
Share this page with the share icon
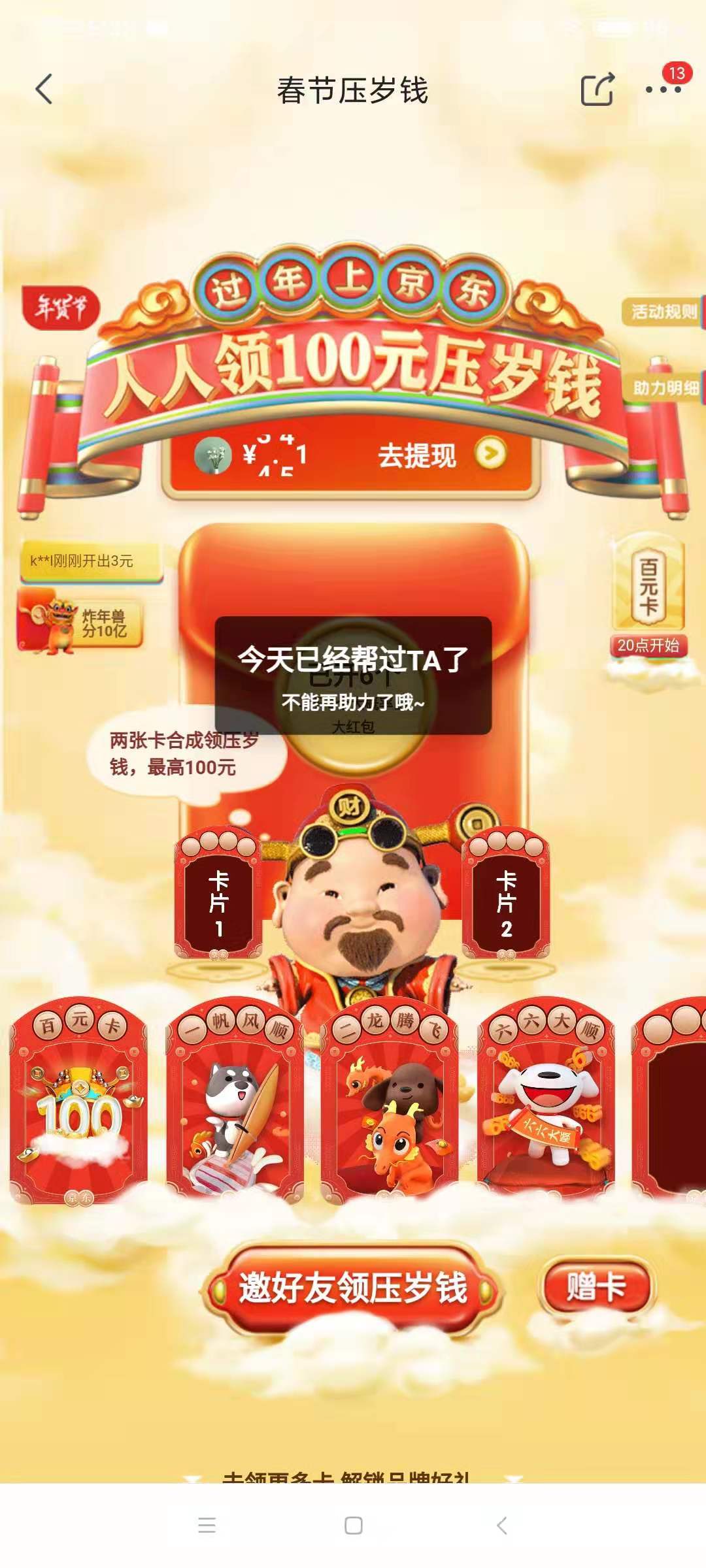tap(597, 89)
